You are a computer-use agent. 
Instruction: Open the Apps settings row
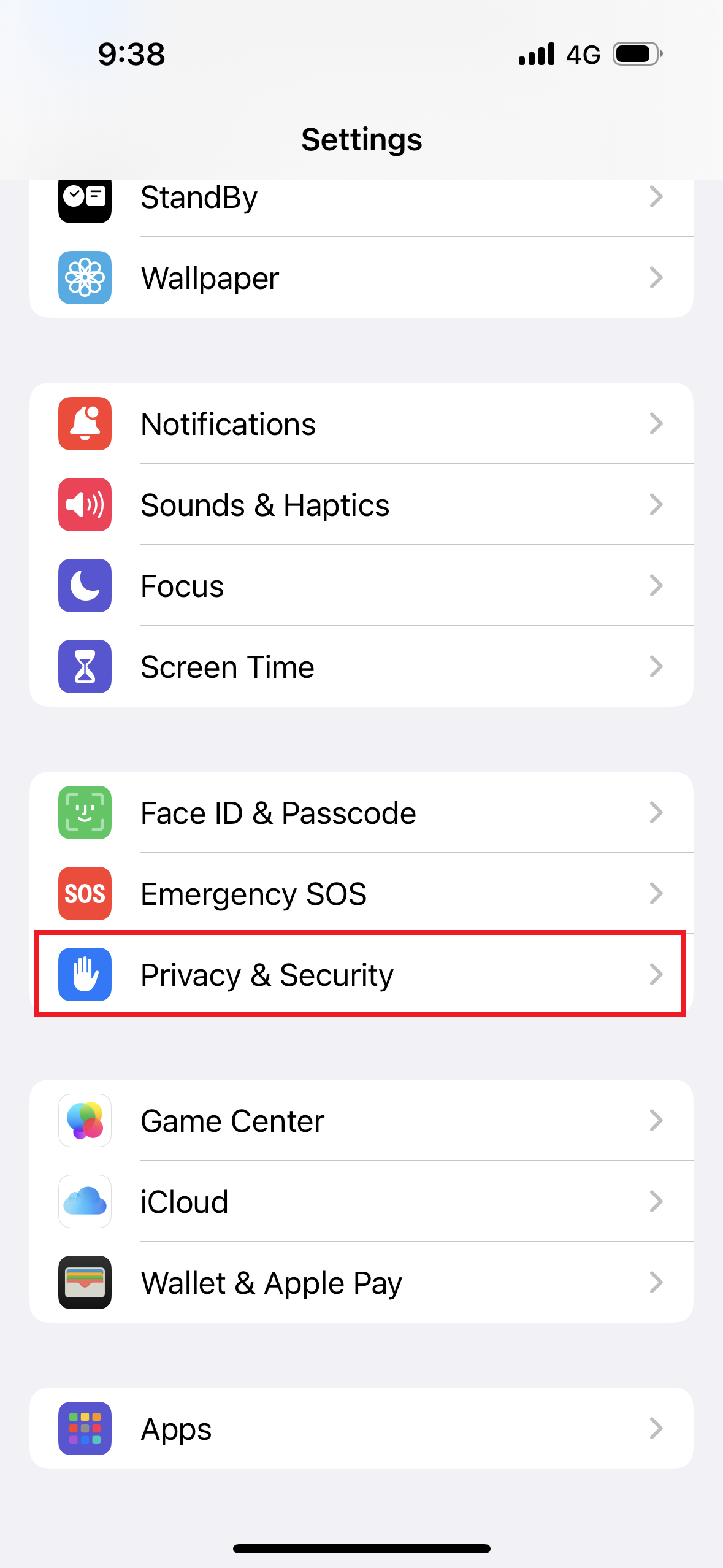[x=361, y=1429]
